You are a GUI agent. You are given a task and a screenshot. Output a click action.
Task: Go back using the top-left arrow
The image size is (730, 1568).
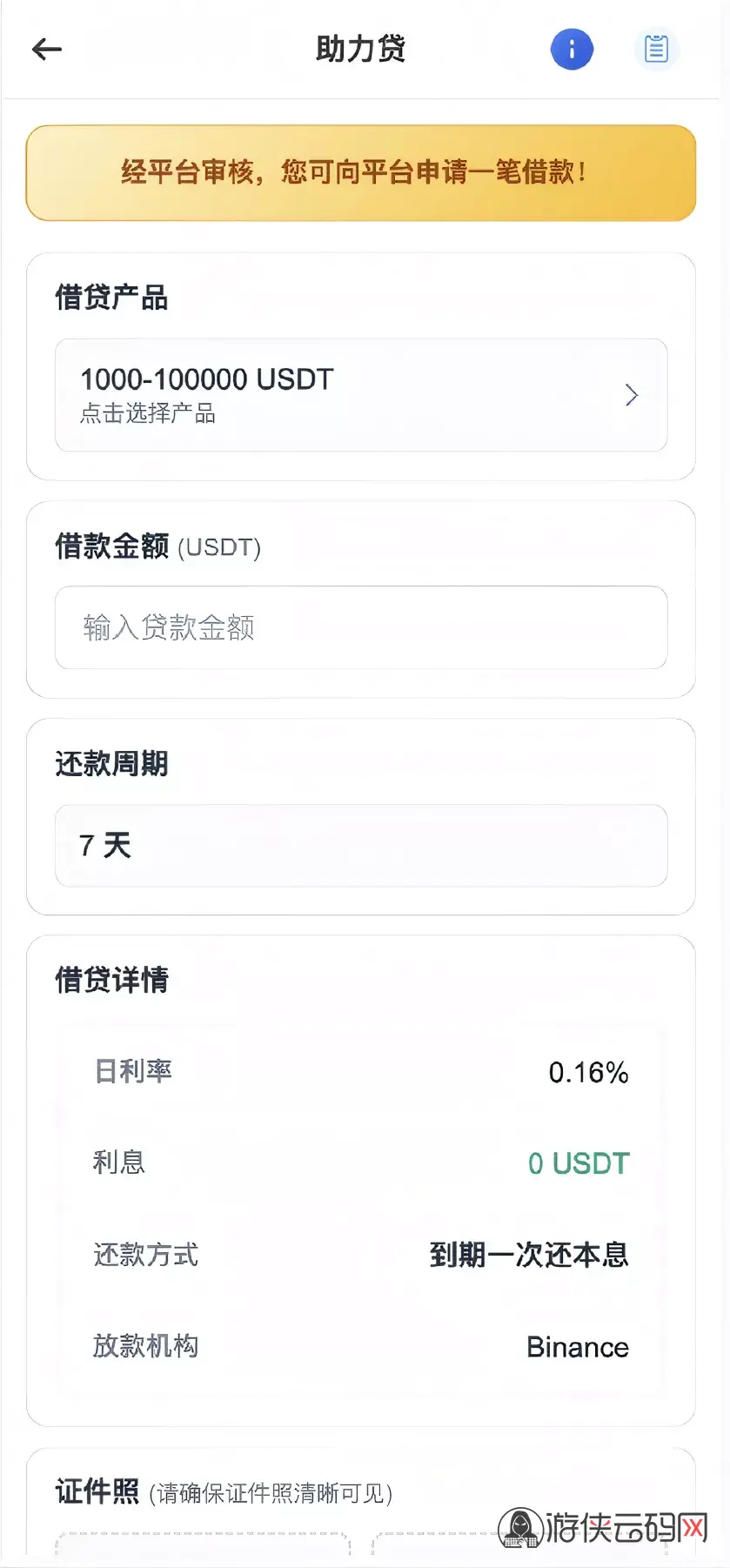pos(47,50)
